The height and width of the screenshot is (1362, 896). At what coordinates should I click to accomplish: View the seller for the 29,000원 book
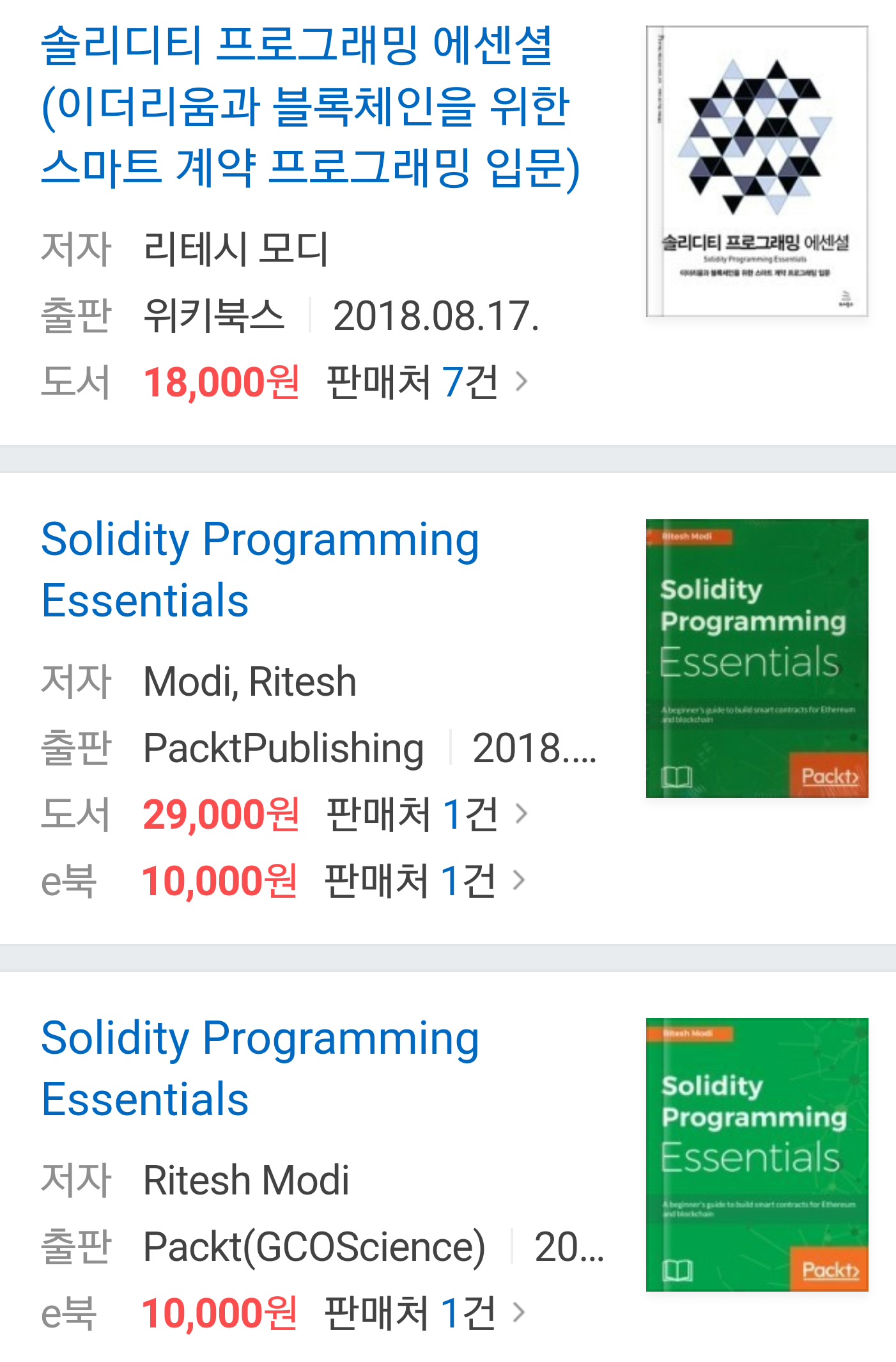point(427,814)
